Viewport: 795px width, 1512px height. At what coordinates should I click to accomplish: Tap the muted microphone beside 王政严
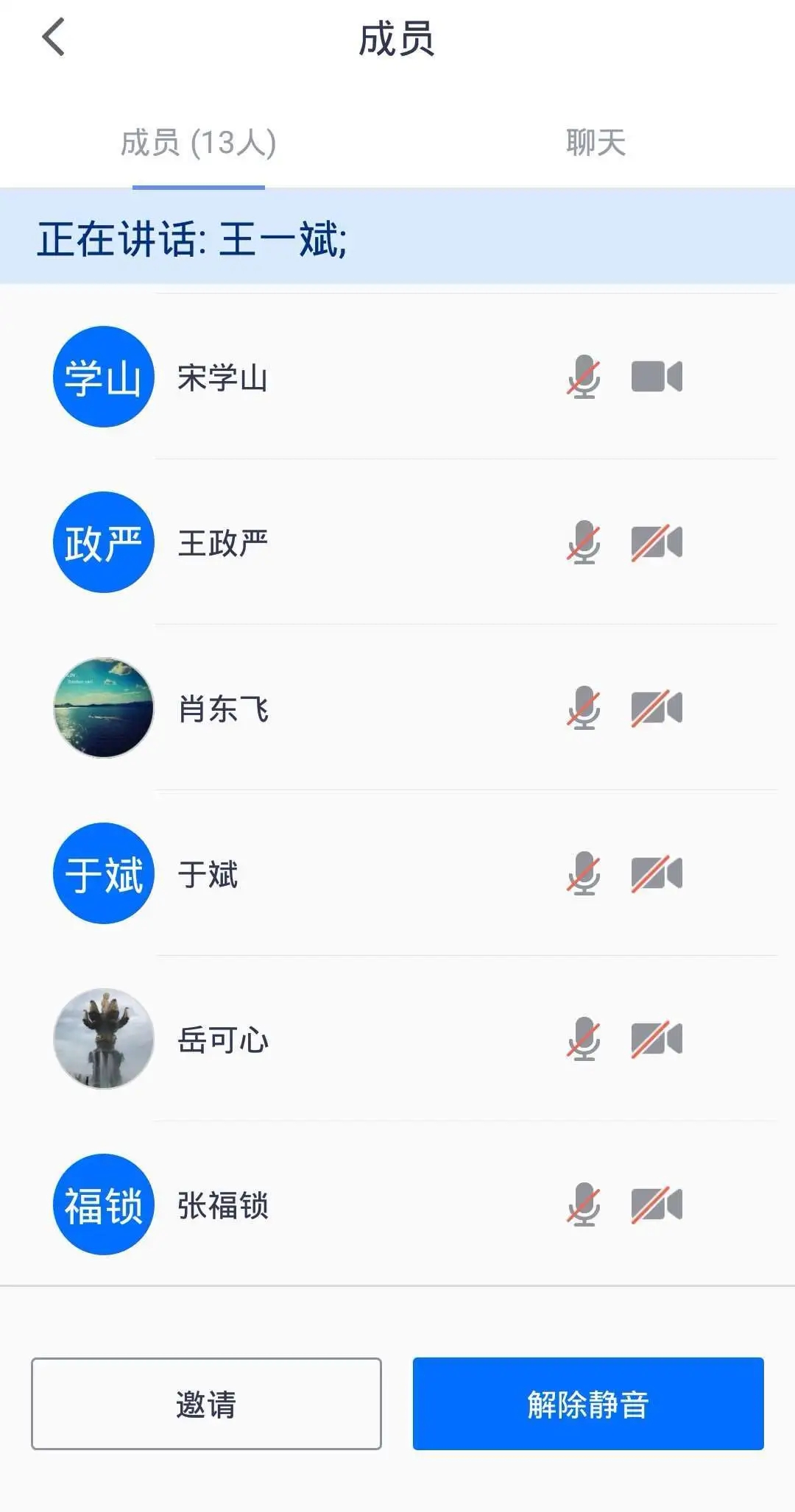(x=584, y=542)
